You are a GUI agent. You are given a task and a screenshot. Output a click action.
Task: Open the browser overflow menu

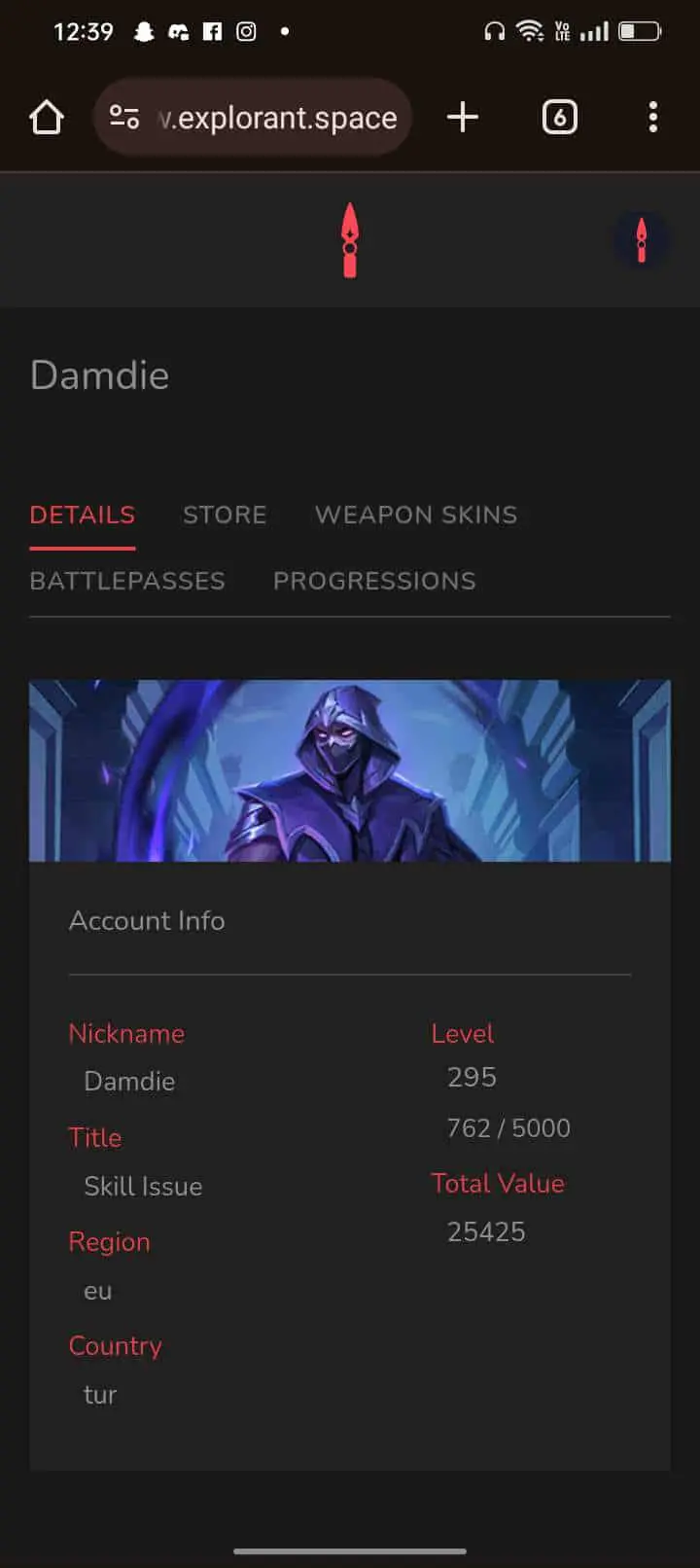click(652, 118)
